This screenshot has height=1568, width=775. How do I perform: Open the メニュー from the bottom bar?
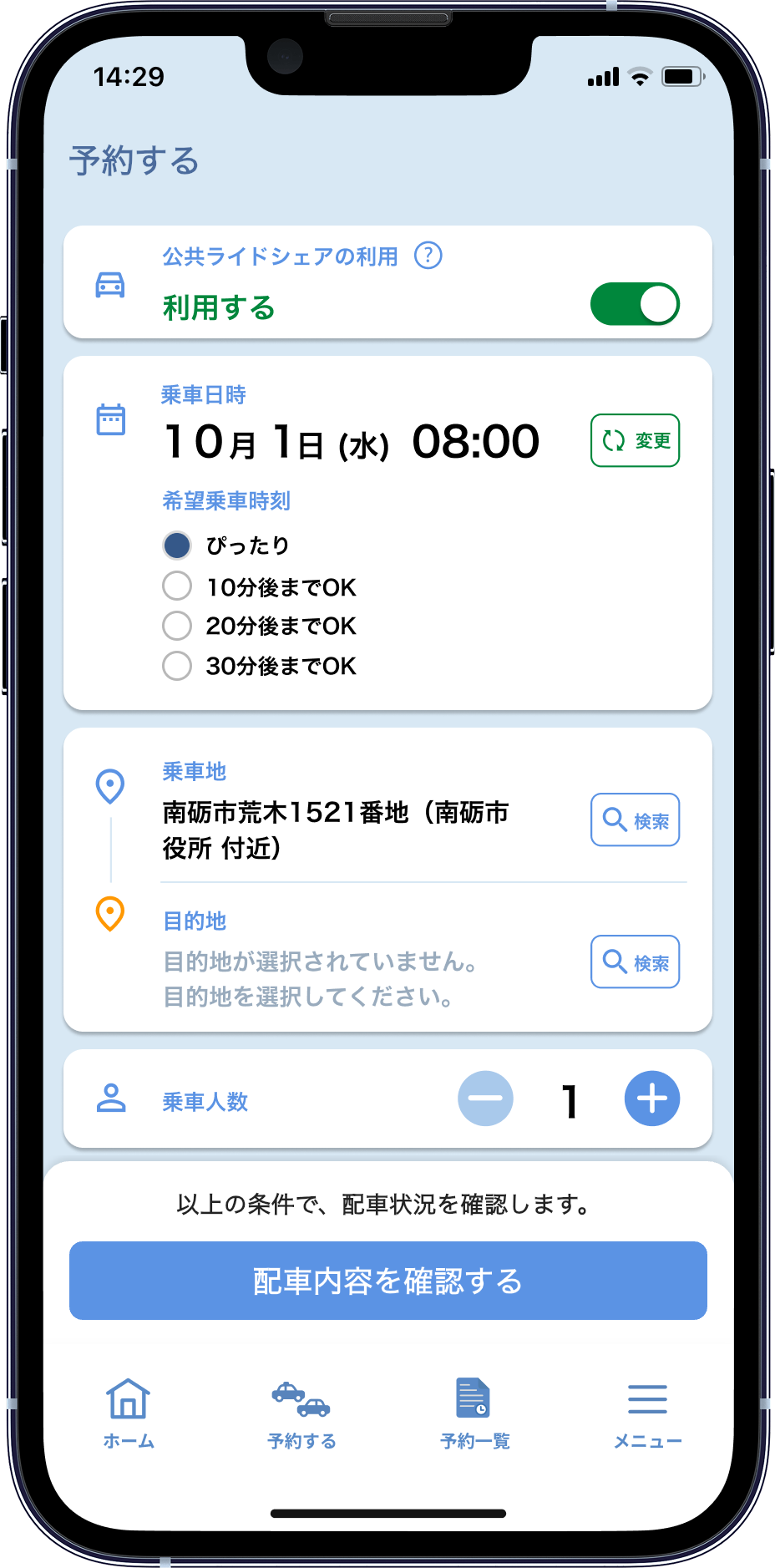(x=647, y=1412)
